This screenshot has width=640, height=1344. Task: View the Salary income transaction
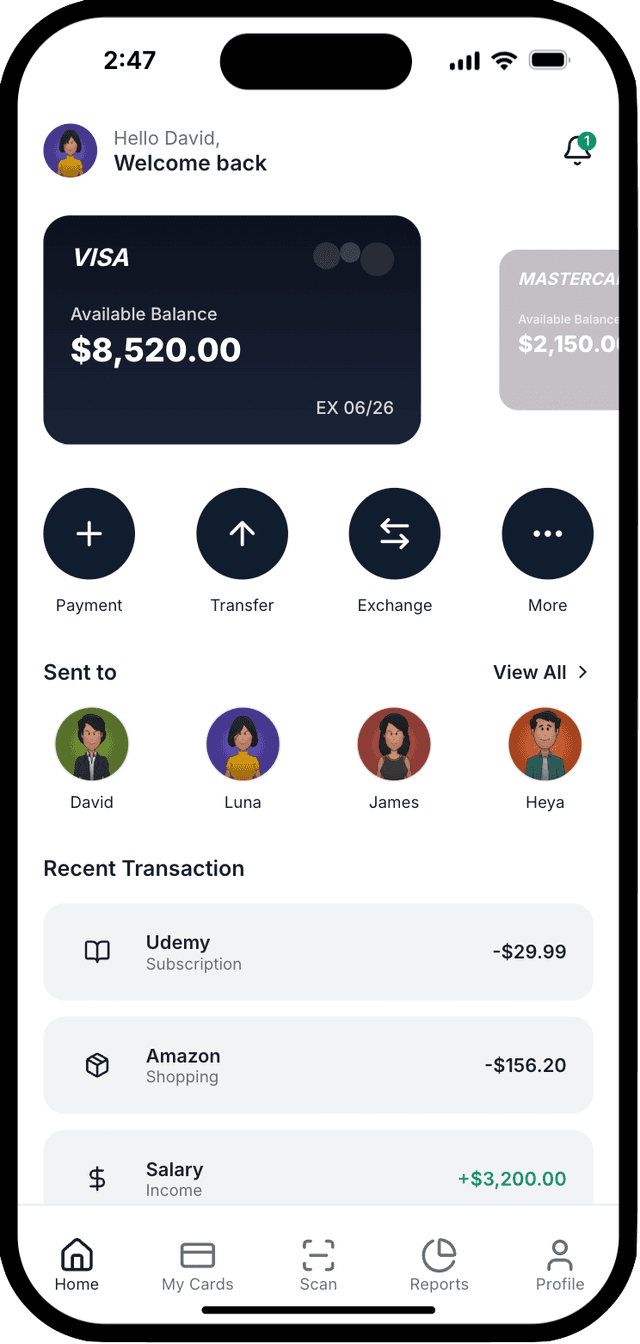tap(318, 1176)
